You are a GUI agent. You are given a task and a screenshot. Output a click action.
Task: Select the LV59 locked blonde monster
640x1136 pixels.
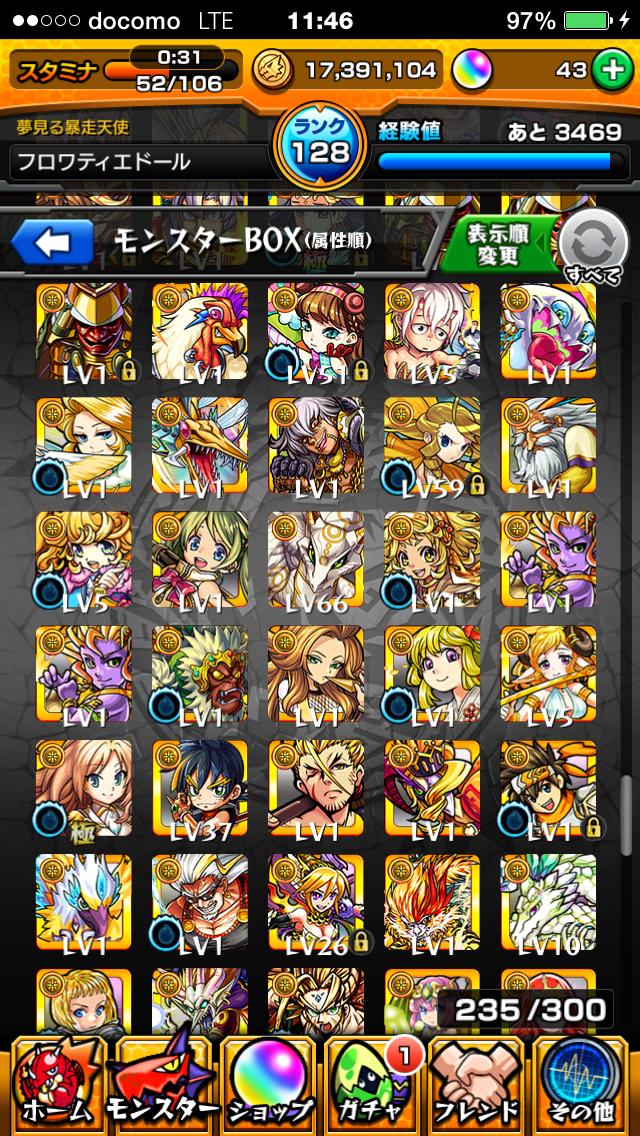click(x=432, y=445)
